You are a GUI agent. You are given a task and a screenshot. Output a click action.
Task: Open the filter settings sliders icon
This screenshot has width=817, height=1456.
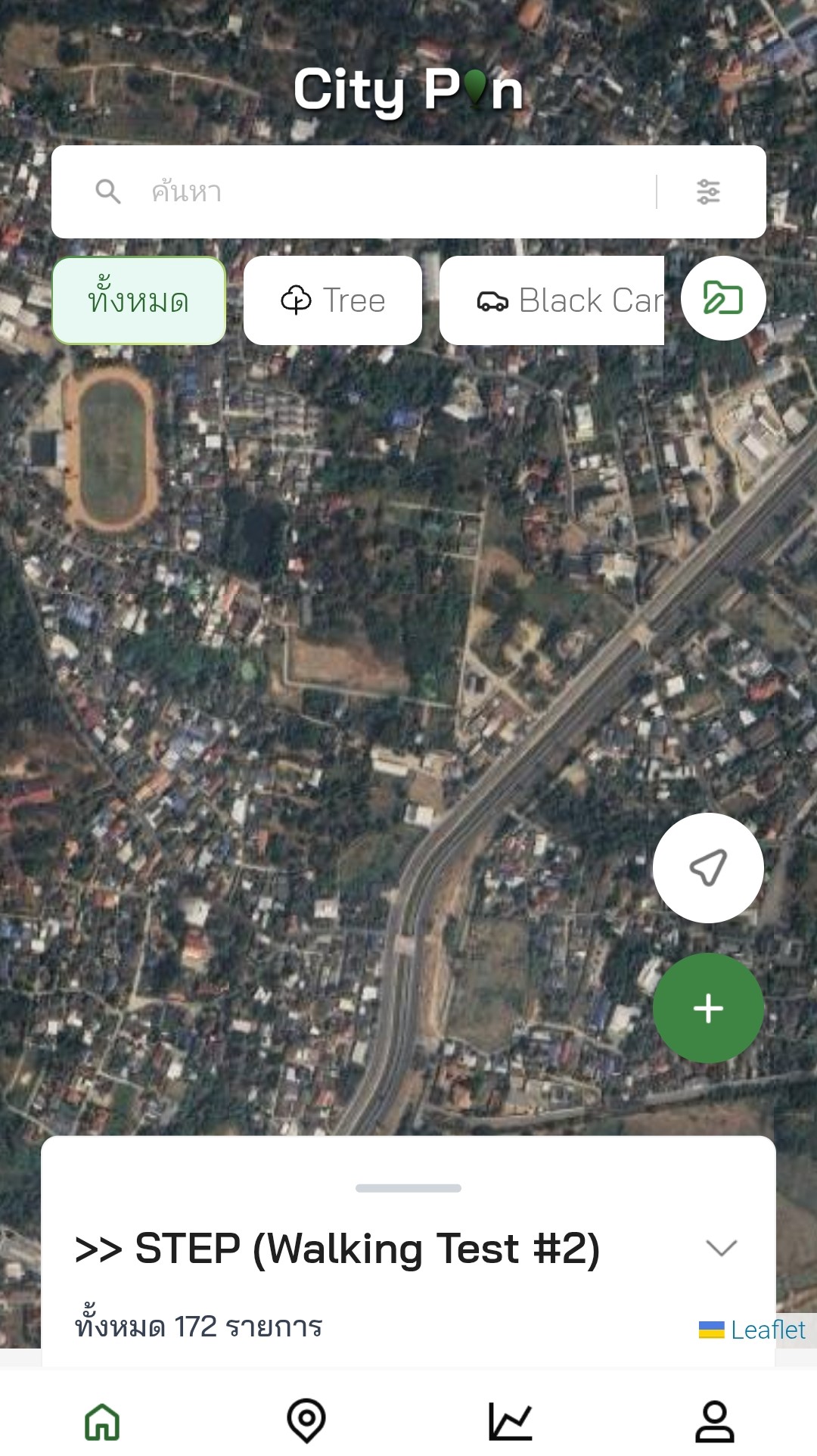pyautogui.click(x=708, y=192)
